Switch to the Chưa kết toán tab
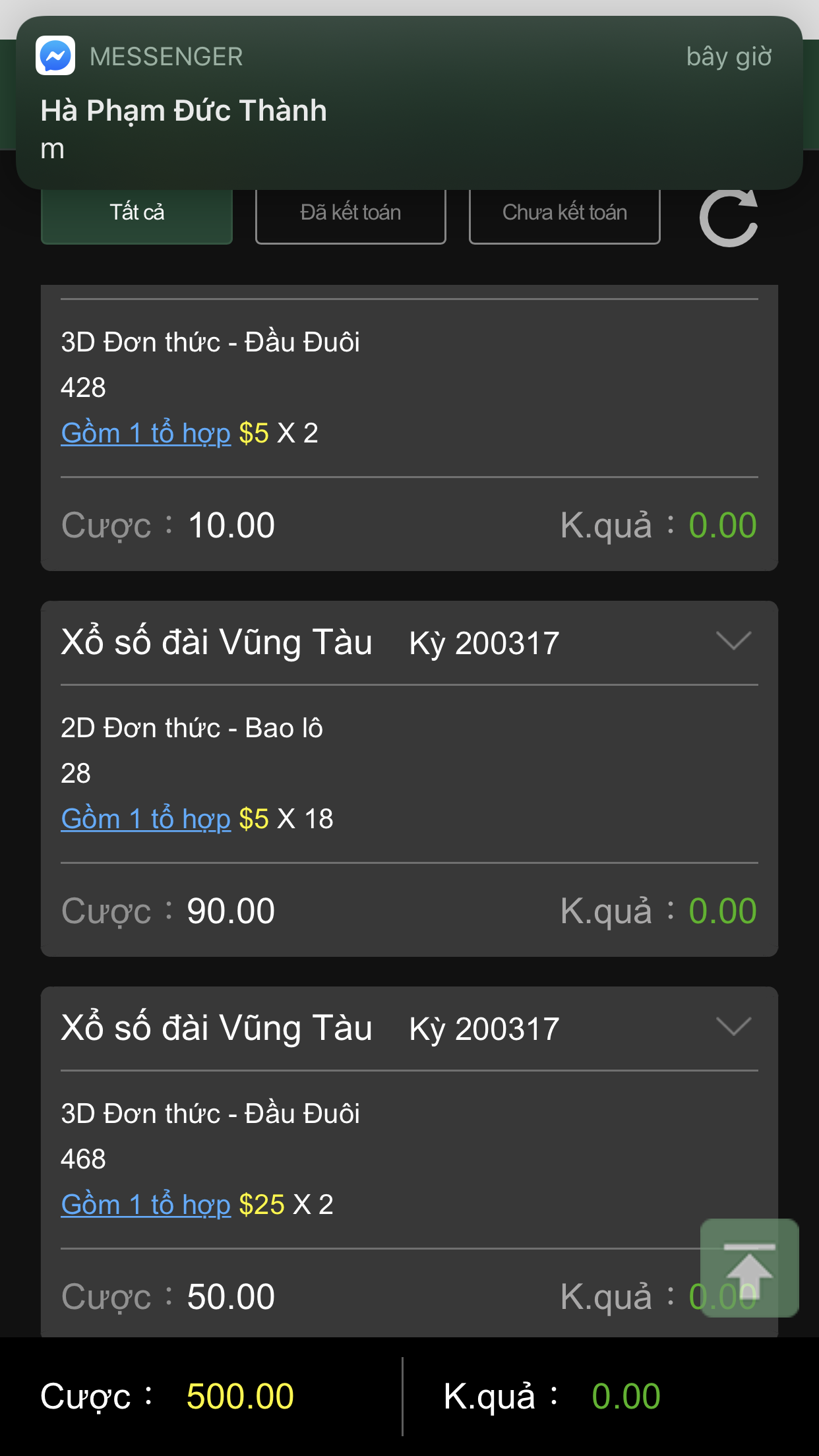 pyautogui.click(x=564, y=214)
